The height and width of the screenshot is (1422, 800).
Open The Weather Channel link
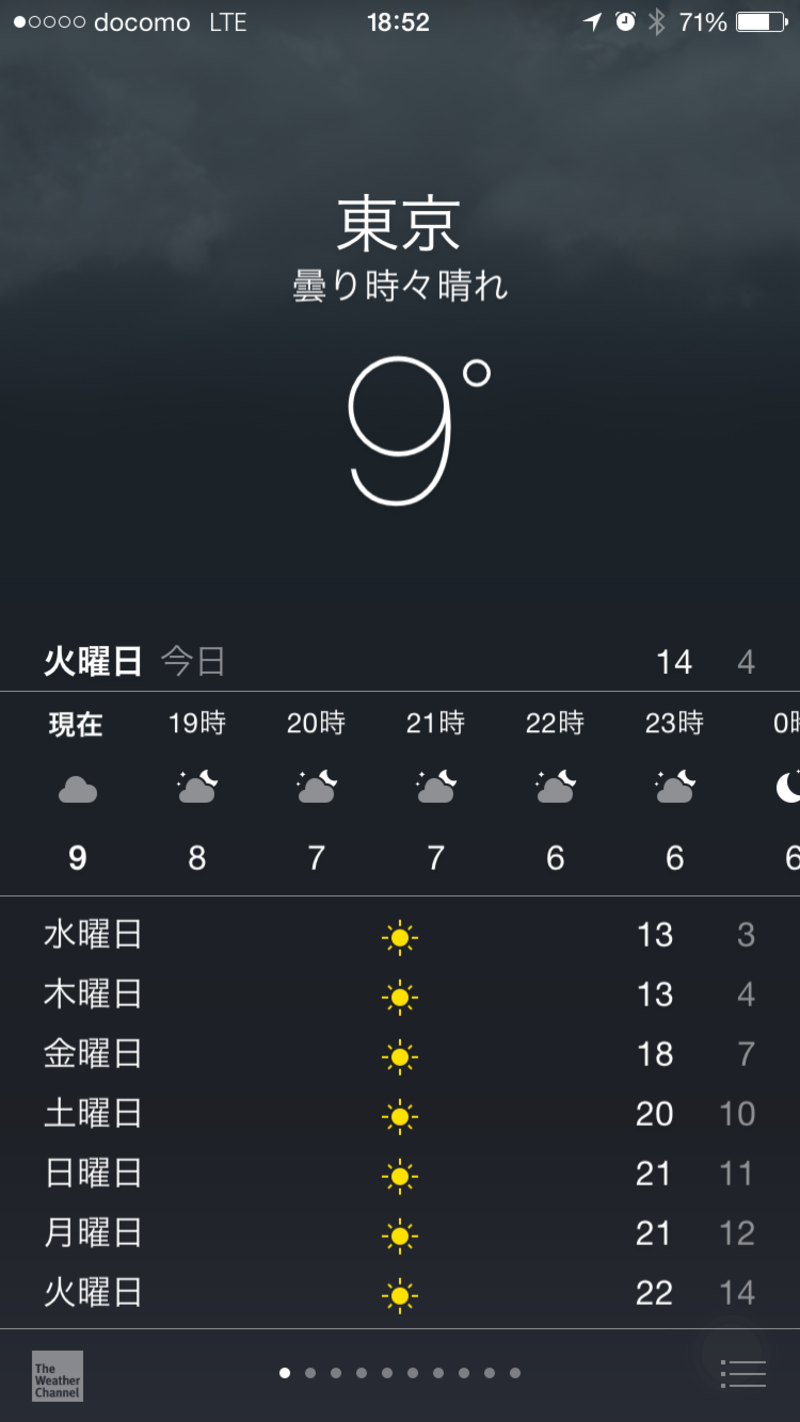click(x=57, y=1376)
